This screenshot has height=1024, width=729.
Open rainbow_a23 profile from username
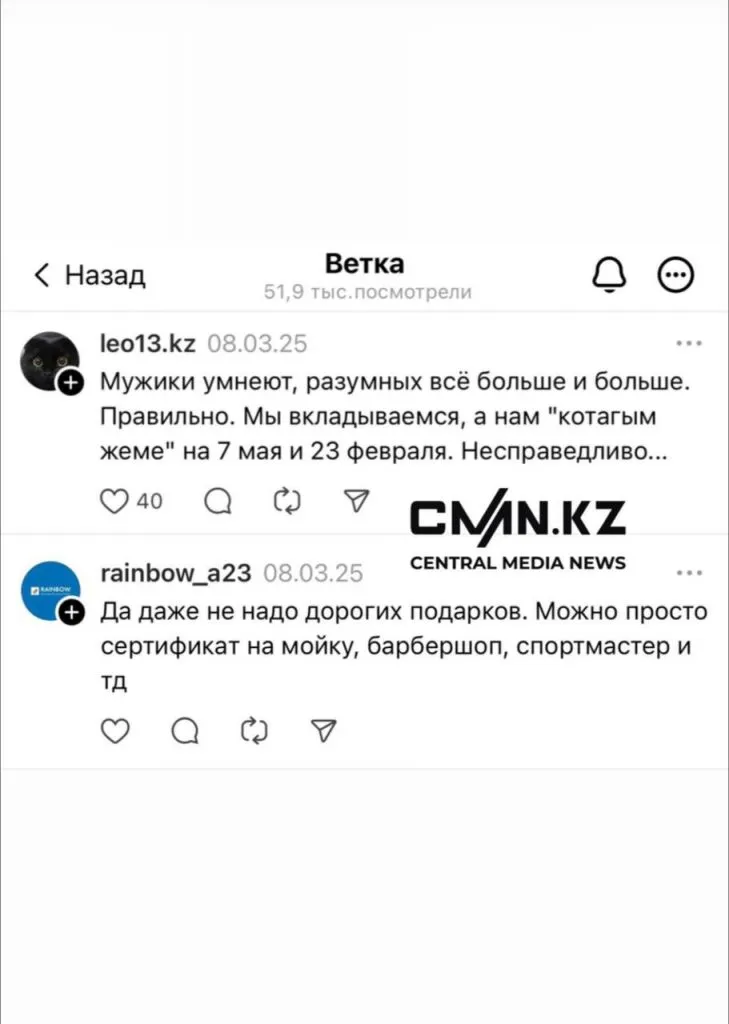[x=177, y=574]
